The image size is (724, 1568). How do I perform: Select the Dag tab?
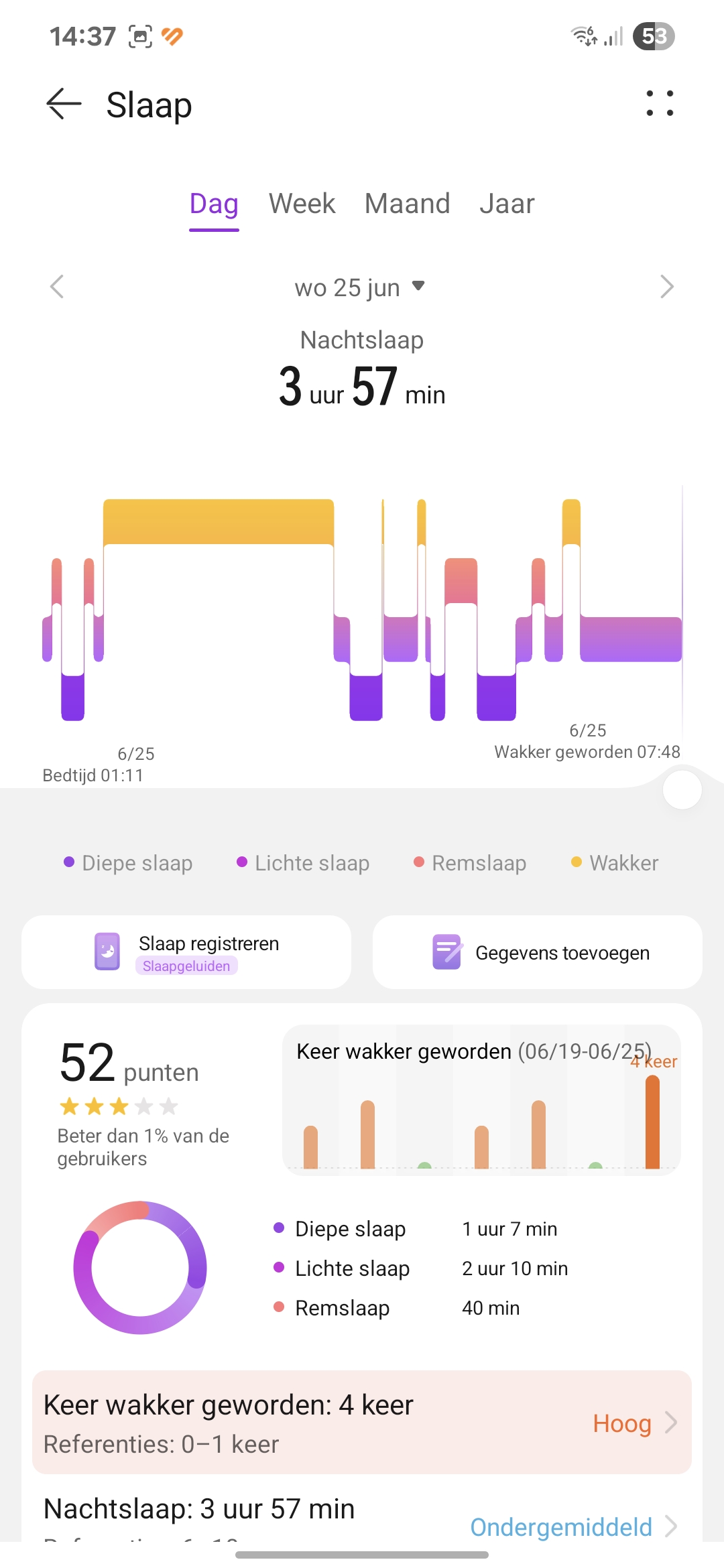point(214,204)
